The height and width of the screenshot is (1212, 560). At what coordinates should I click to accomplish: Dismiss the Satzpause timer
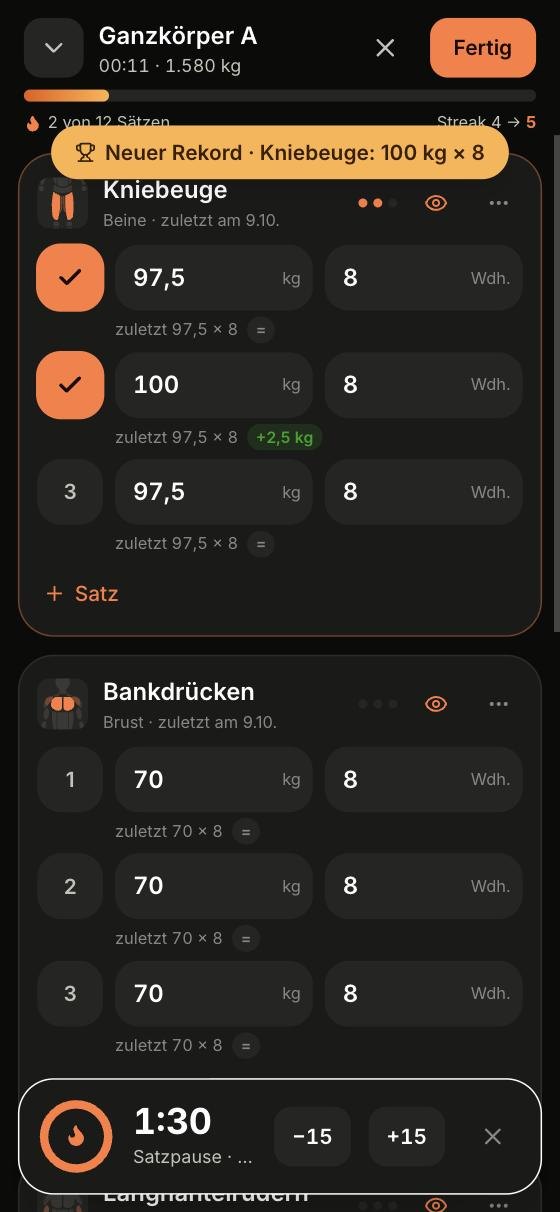[492, 1137]
